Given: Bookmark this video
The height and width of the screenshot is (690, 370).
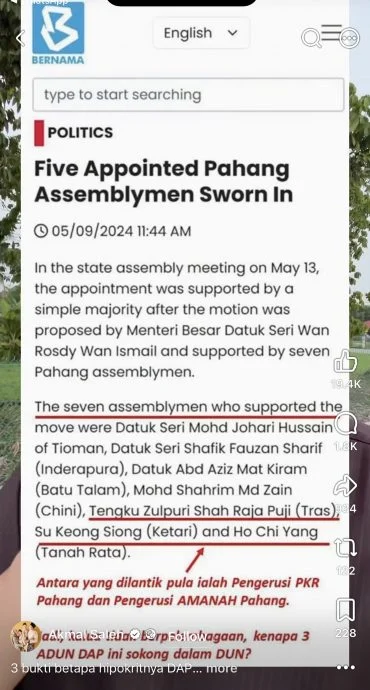Looking at the screenshot, I should coord(345,610).
